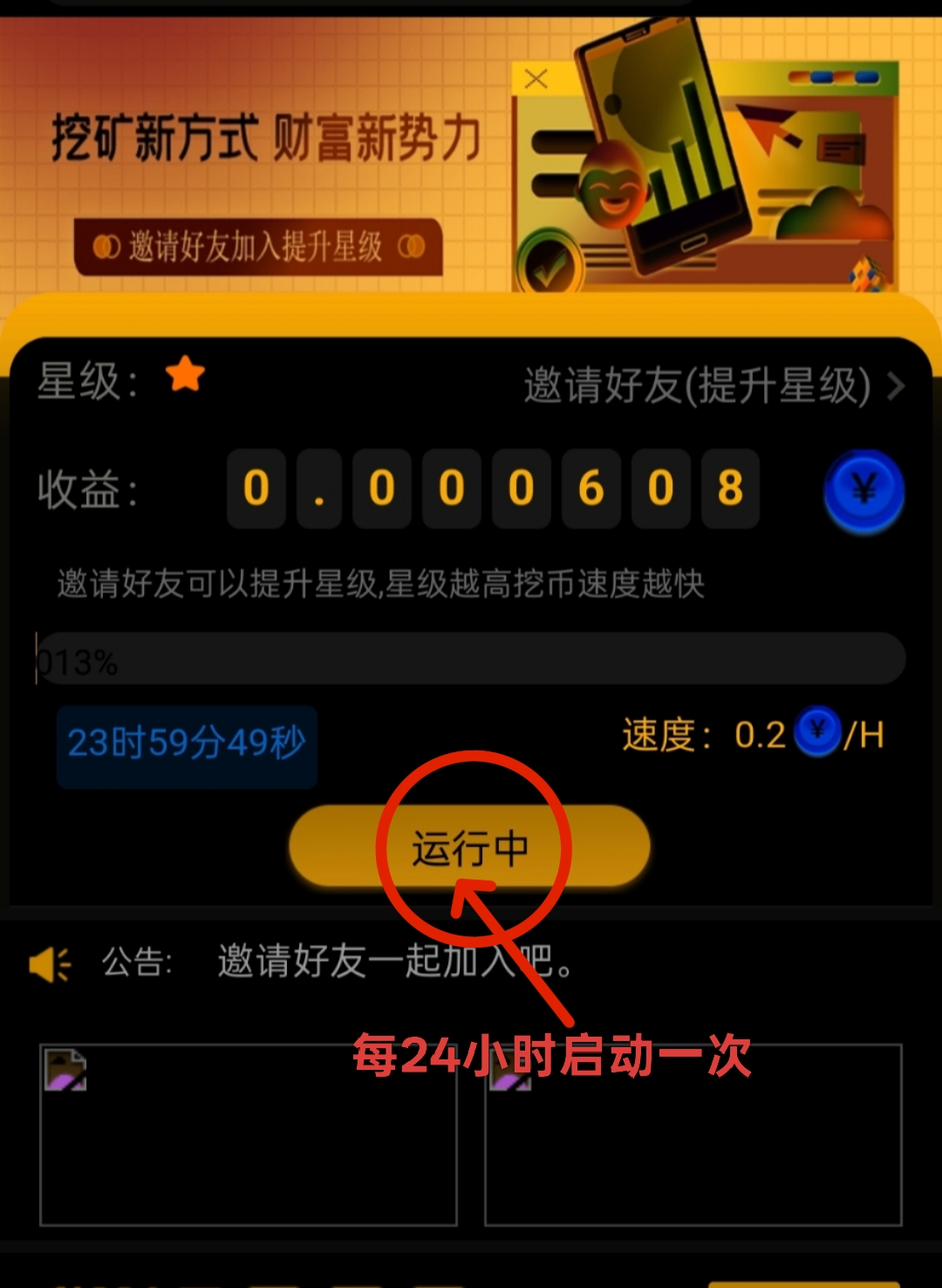Open the right image tile below announcement
Viewport: 942px width, 1288px height.
pos(693,1134)
